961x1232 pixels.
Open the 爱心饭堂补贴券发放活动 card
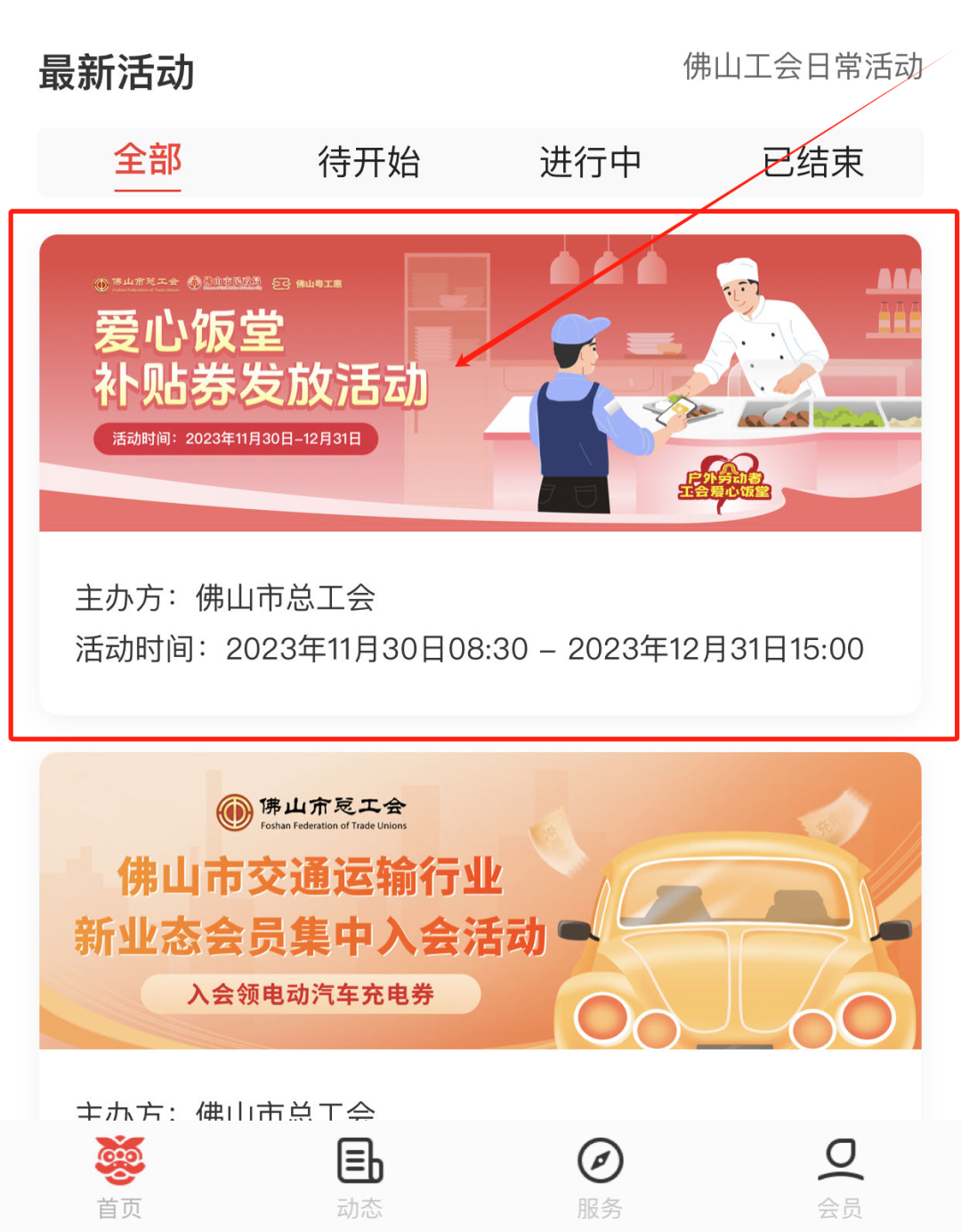coord(480,474)
